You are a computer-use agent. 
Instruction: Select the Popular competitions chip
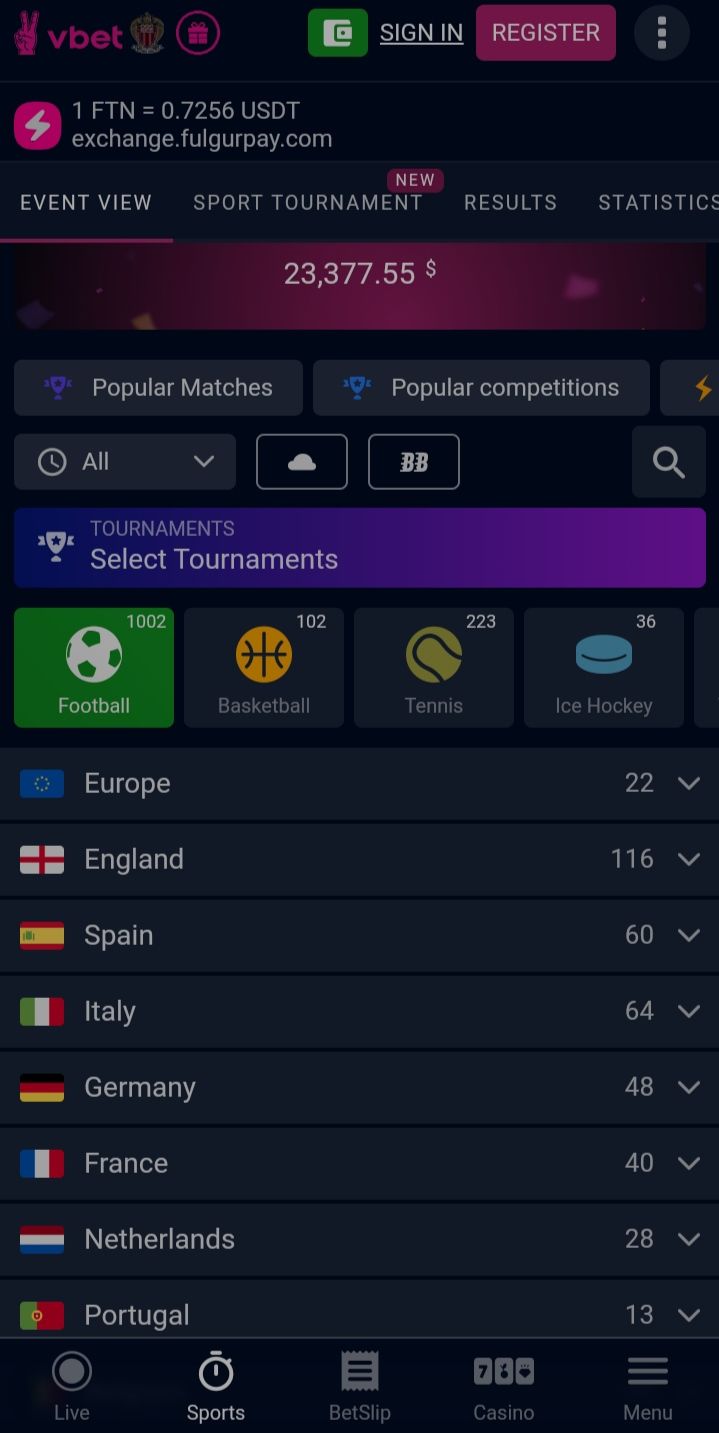(x=481, y=388)
